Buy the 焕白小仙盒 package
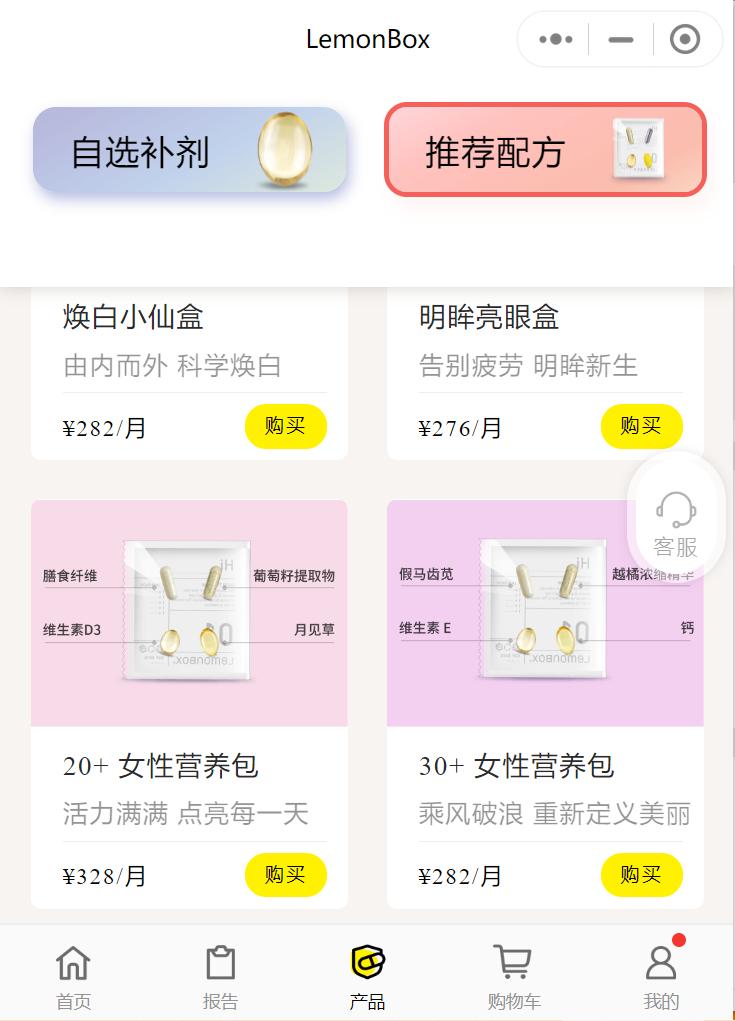 tap(285, 427)
